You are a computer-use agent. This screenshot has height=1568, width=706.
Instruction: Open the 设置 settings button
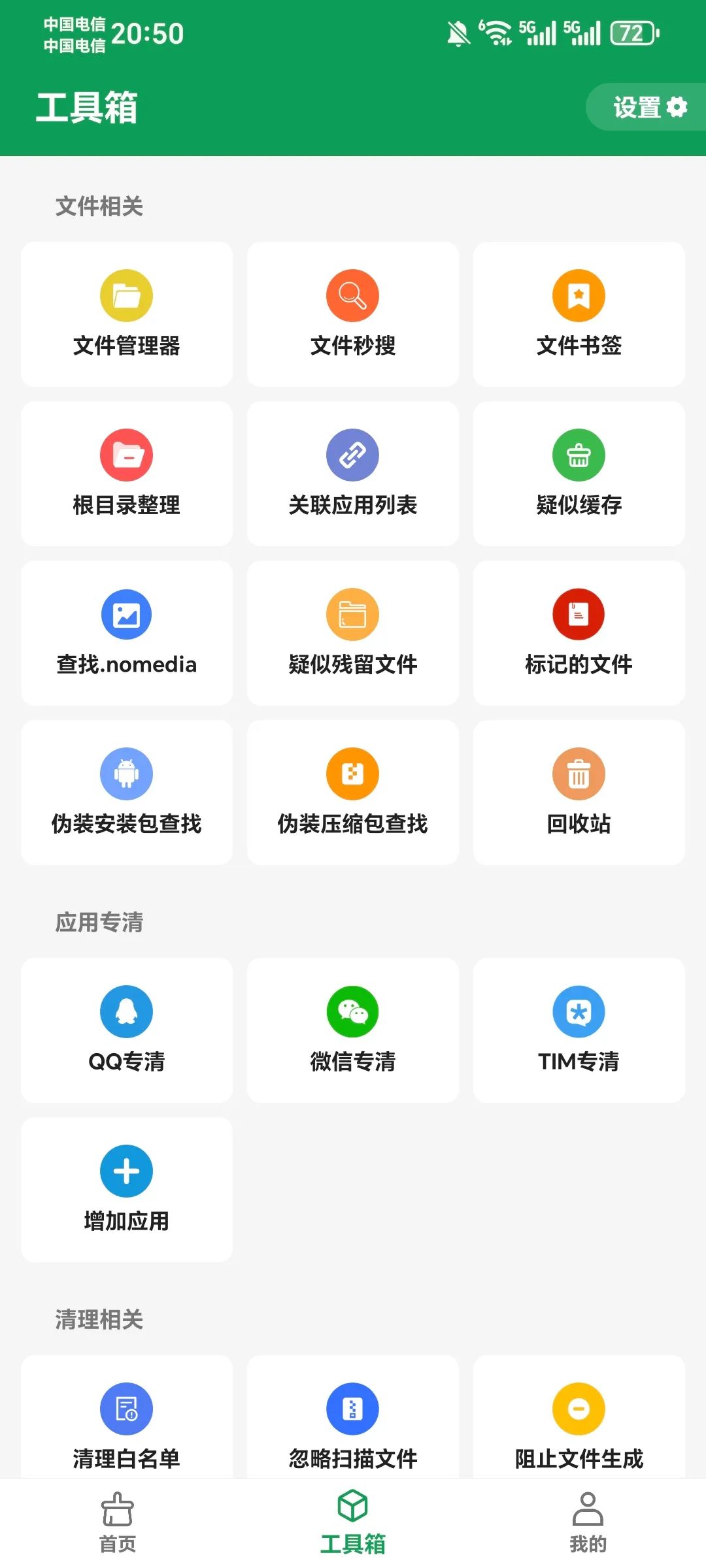click(648, 107)
